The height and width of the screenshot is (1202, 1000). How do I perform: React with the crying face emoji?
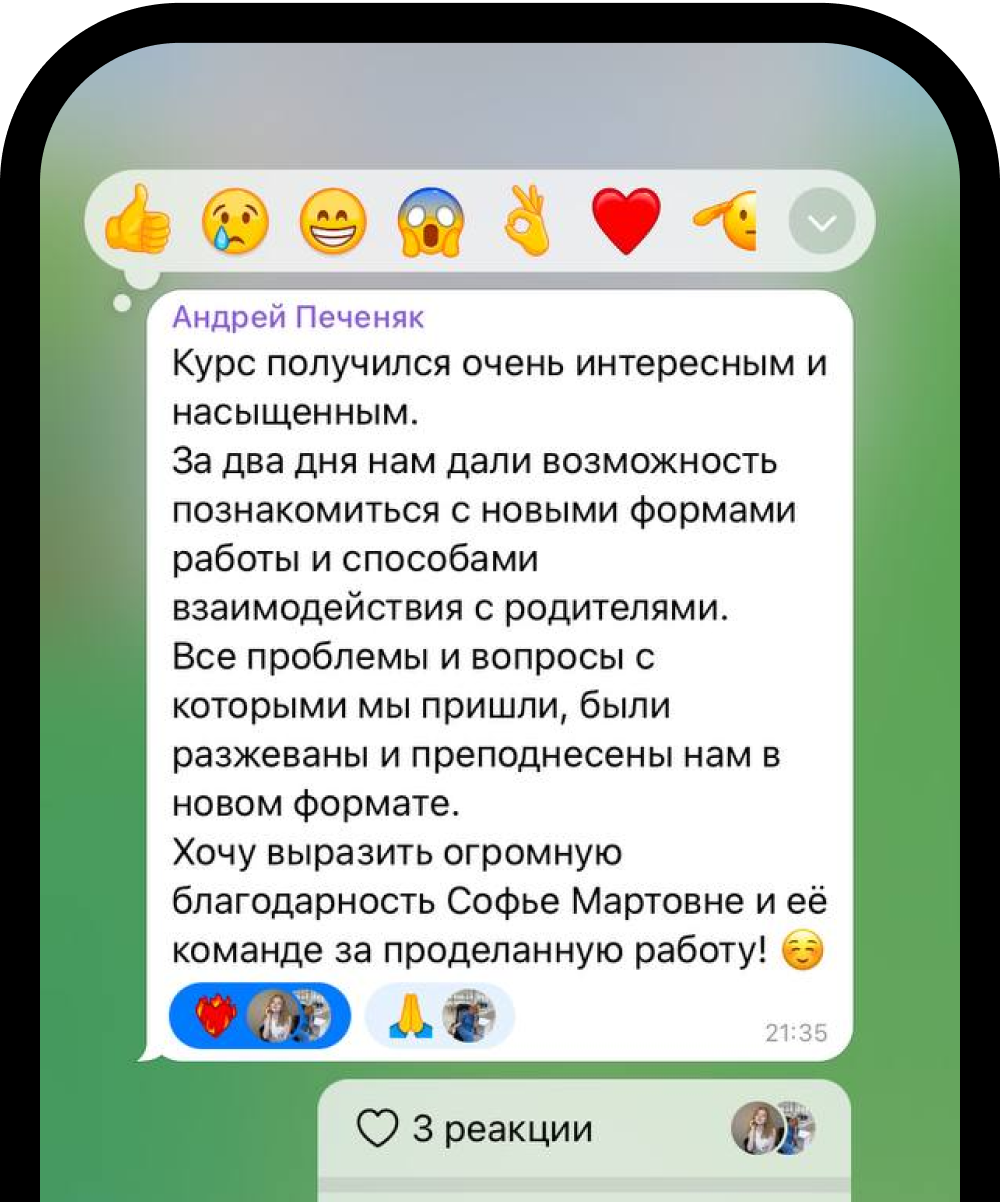point(236,221)
